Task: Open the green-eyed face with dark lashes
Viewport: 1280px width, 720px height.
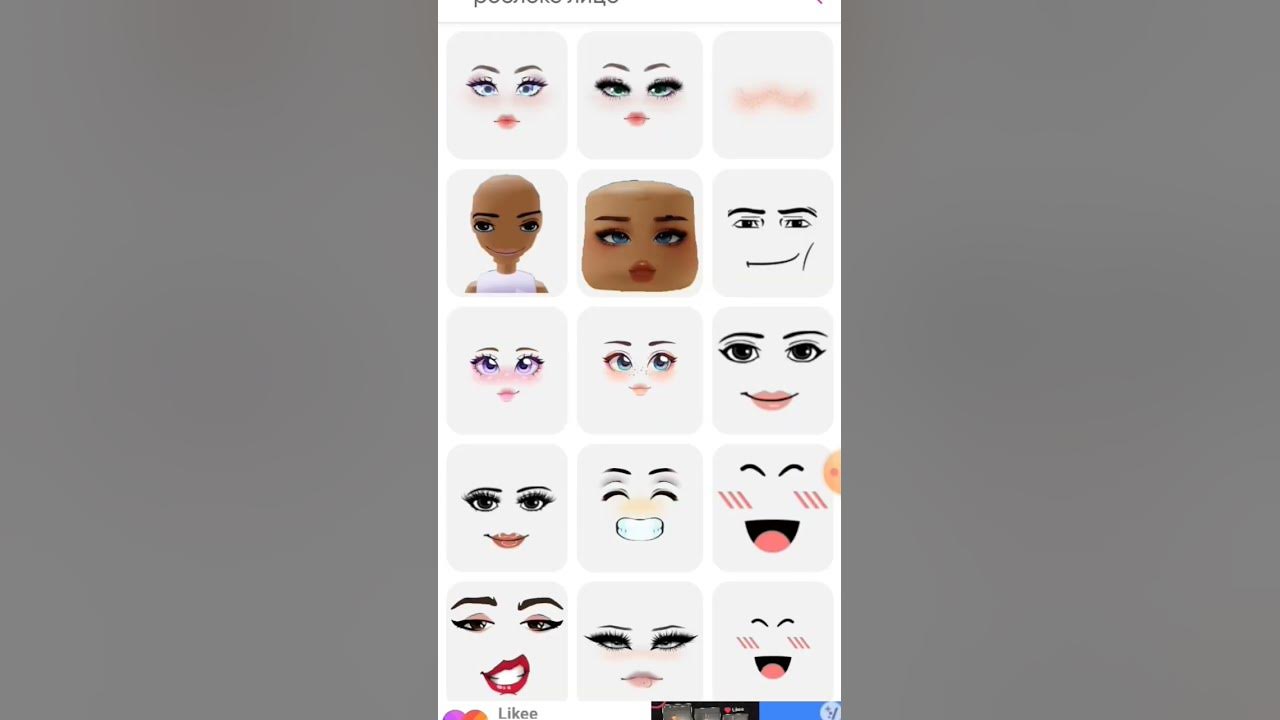Action: pyautogui.click(x=640, y=95)
